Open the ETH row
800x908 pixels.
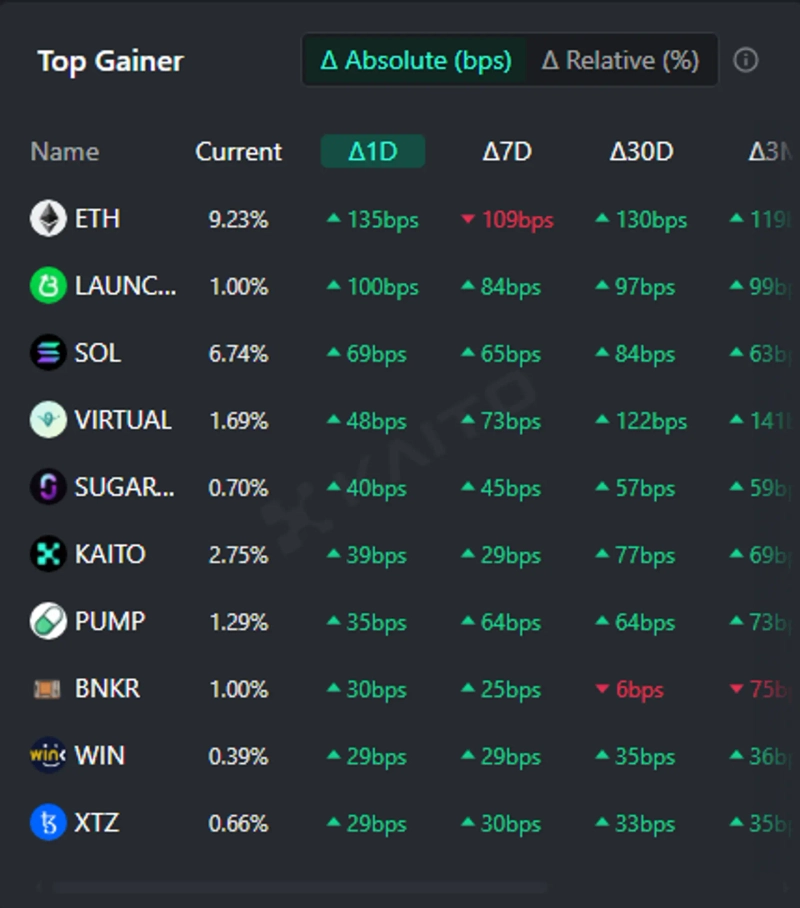[x=97, y=219]
